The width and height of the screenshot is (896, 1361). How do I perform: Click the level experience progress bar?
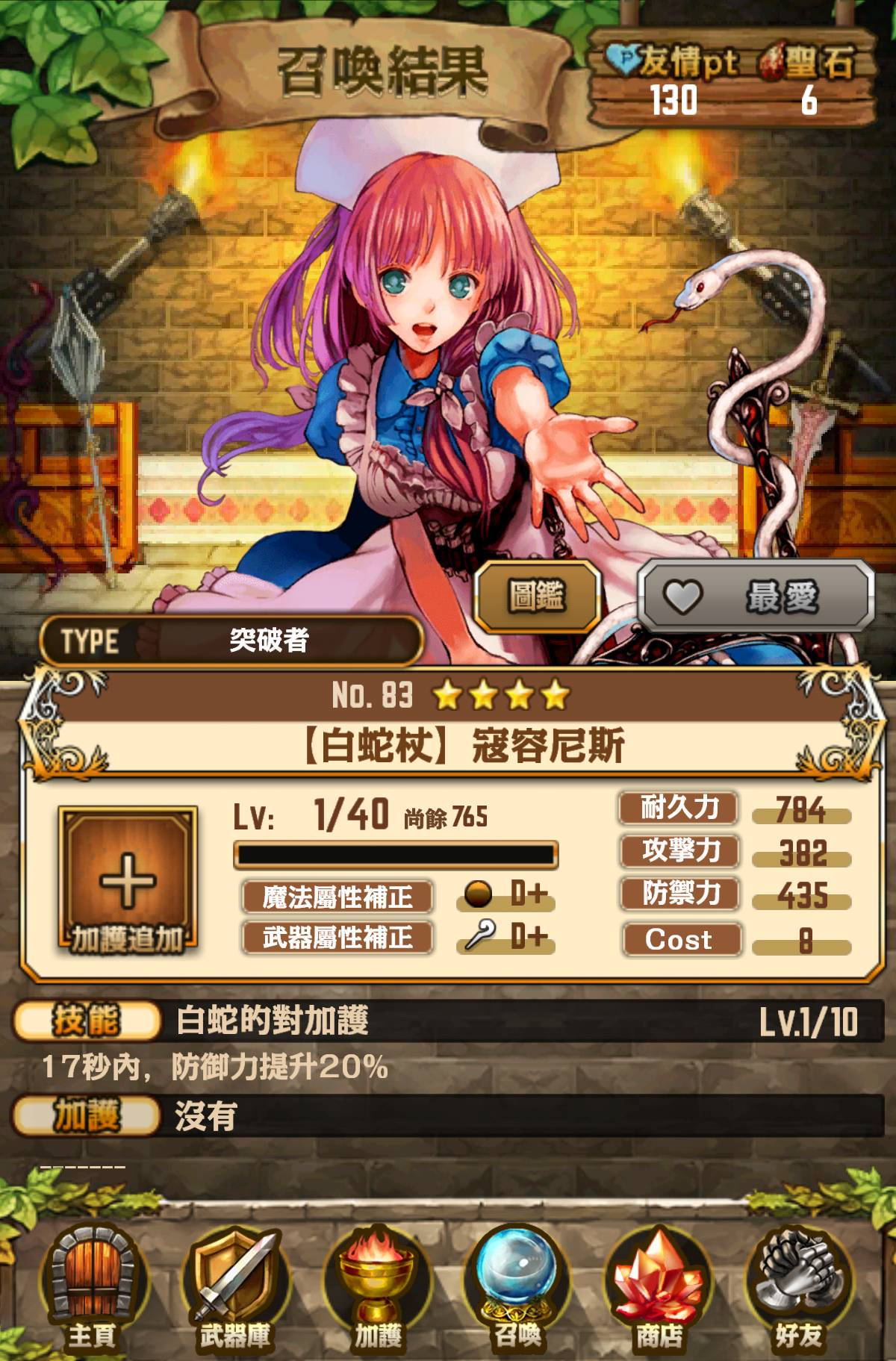click(396, 853)
